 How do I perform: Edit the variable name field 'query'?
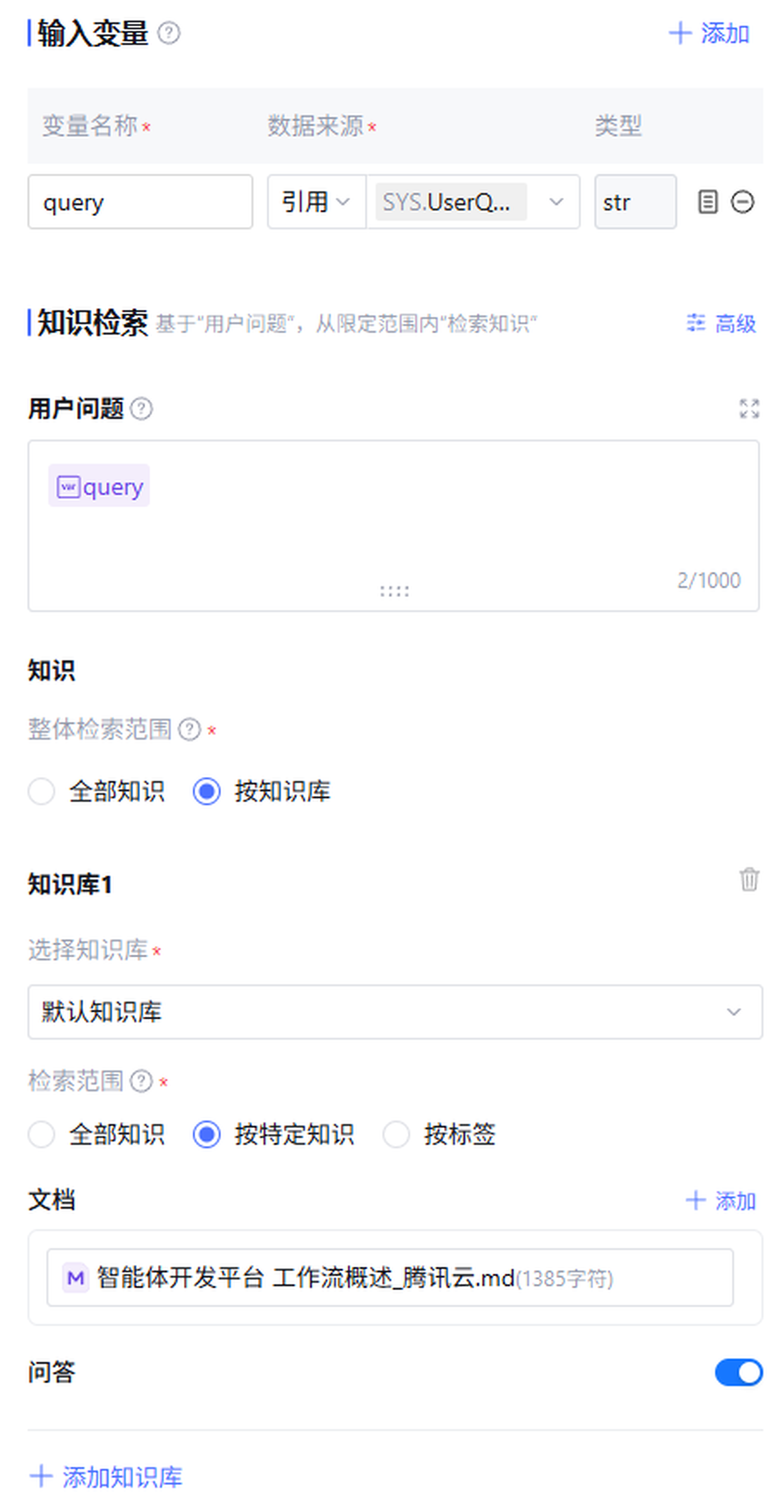click(x=140, y=202)
